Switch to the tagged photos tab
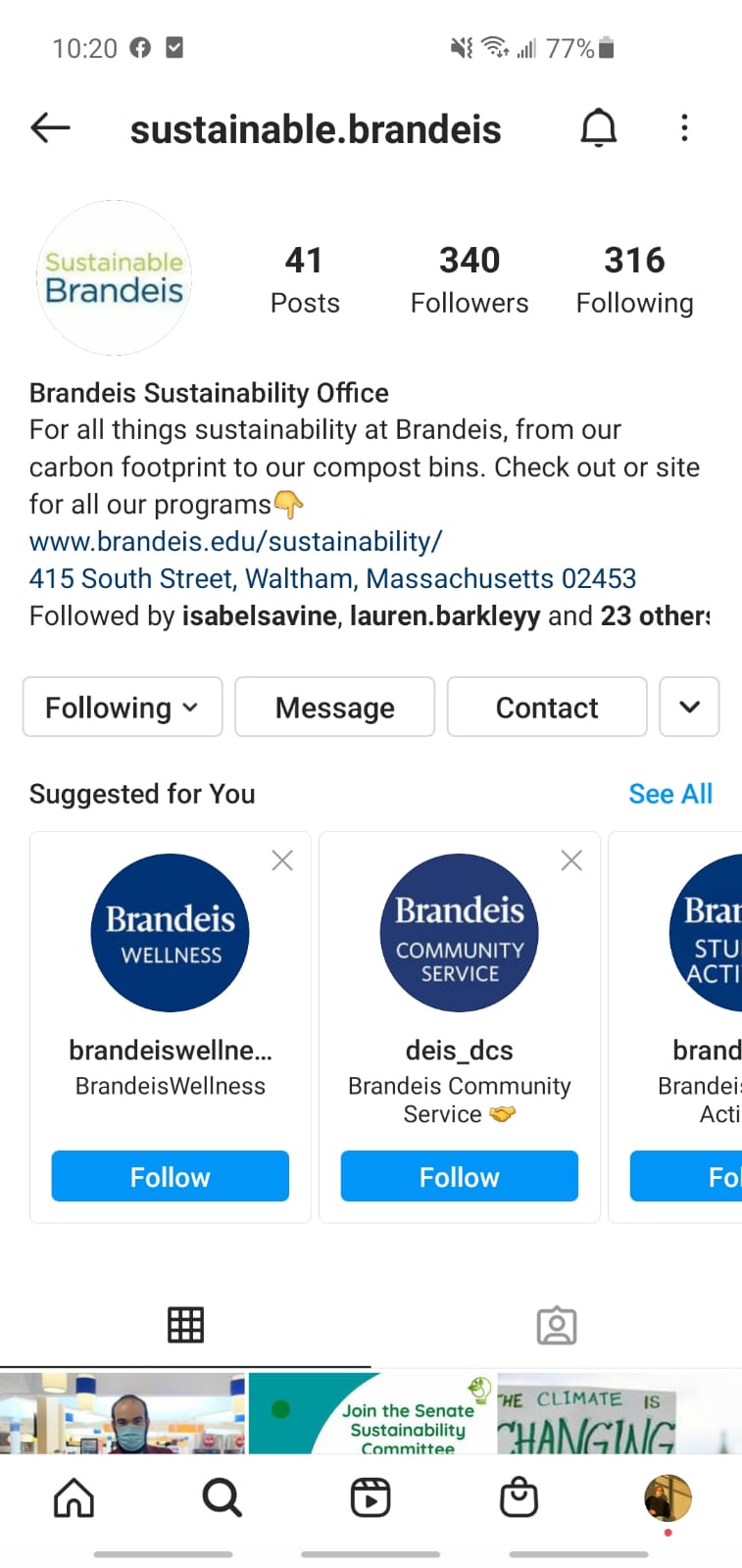Viewport: 742px width, 1568px height. pyautogui.click(x=556, y=1325)
